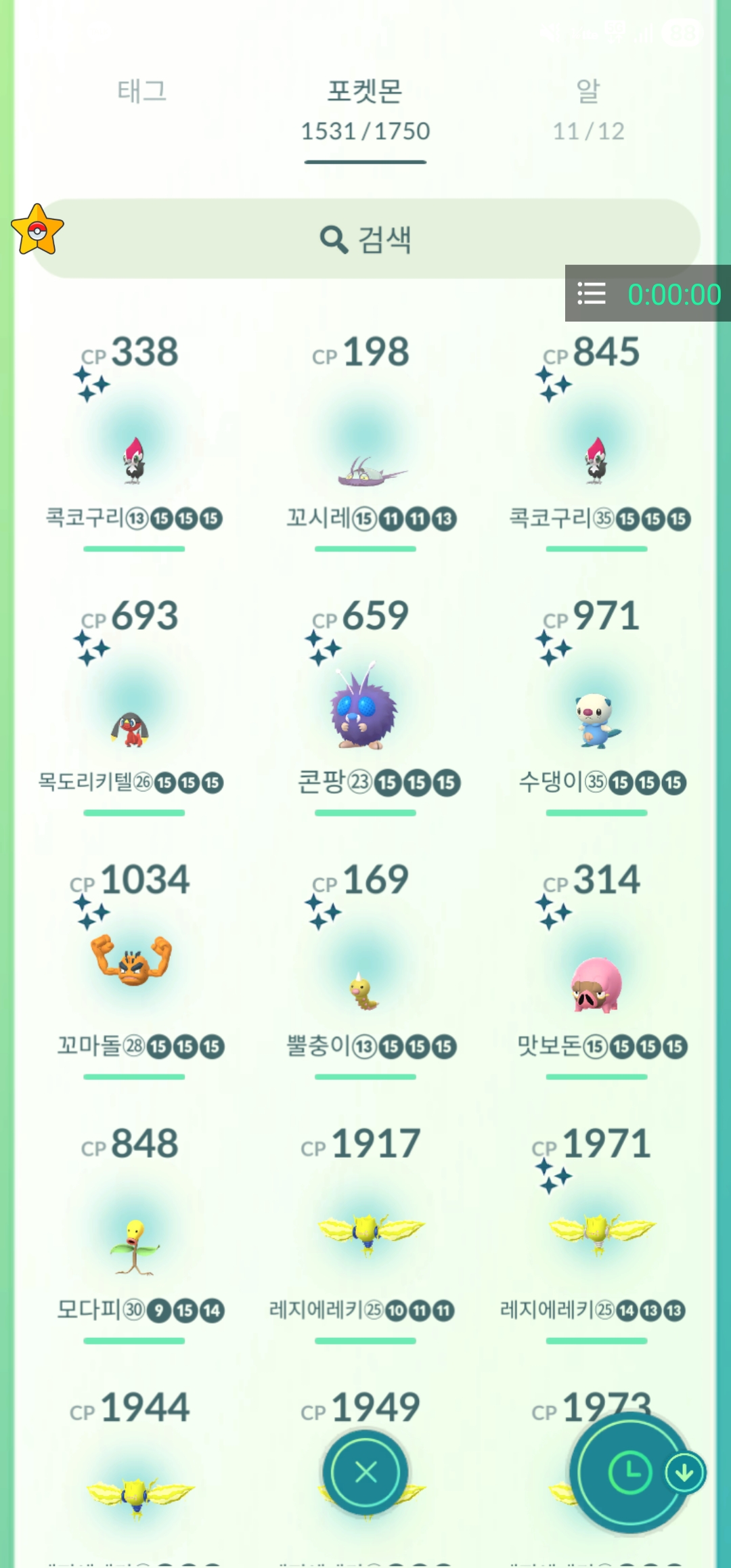Close the Pokémon storage with X button

coord(365,1473)
